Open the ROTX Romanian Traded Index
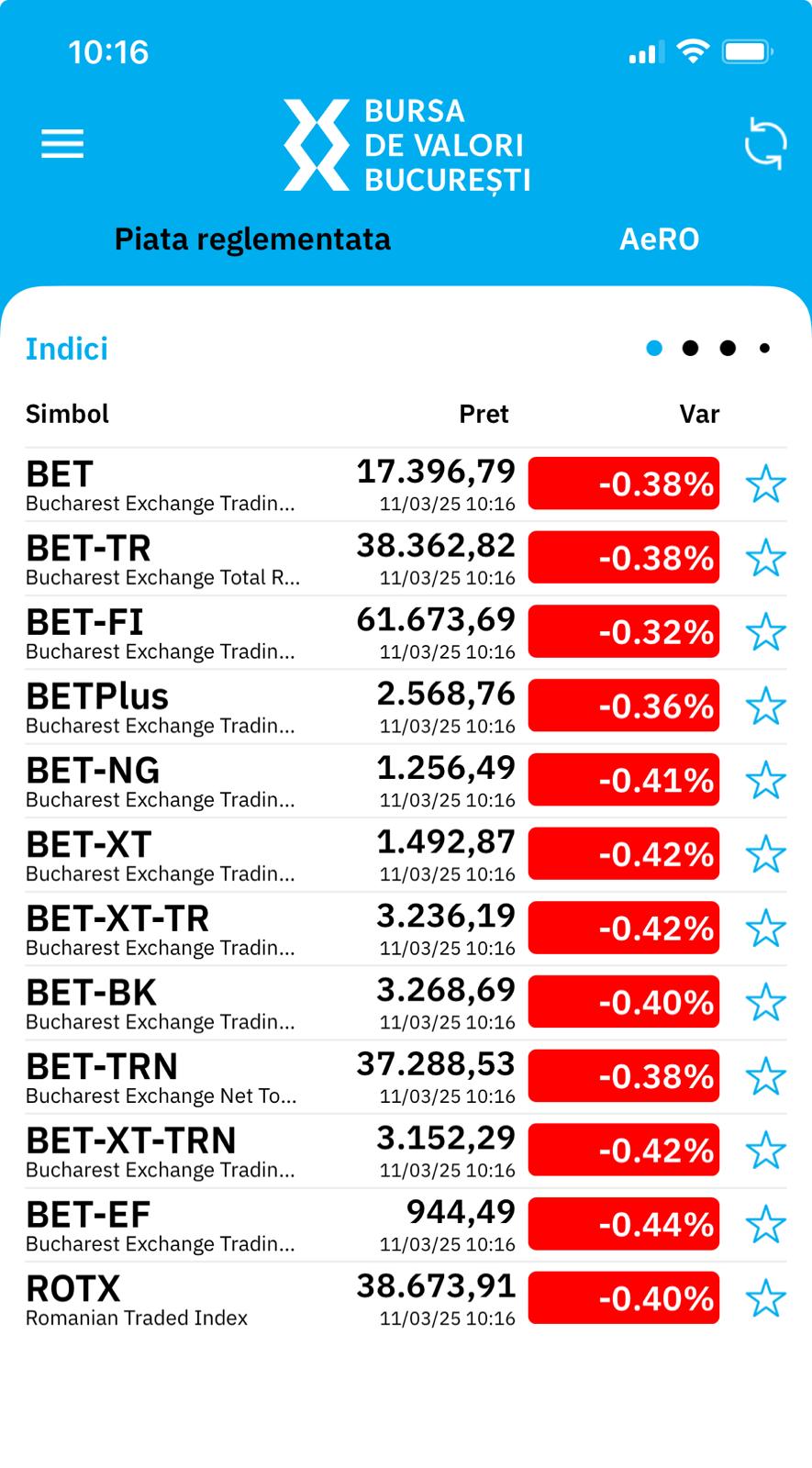This screenshot has width=812, height=1468. click(373, 1299)
